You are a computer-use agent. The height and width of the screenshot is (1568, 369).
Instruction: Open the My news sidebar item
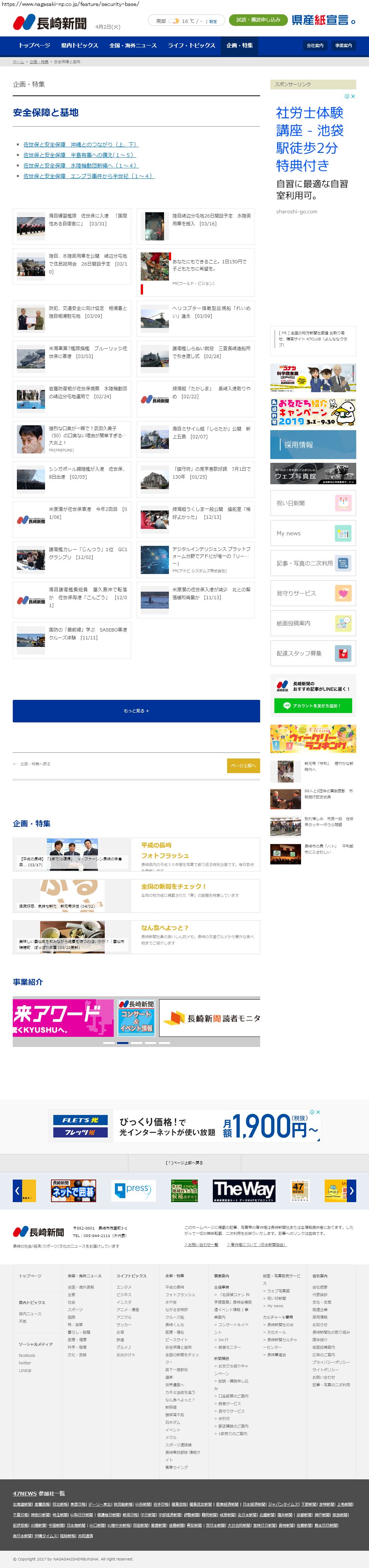[x=313, y=533]
